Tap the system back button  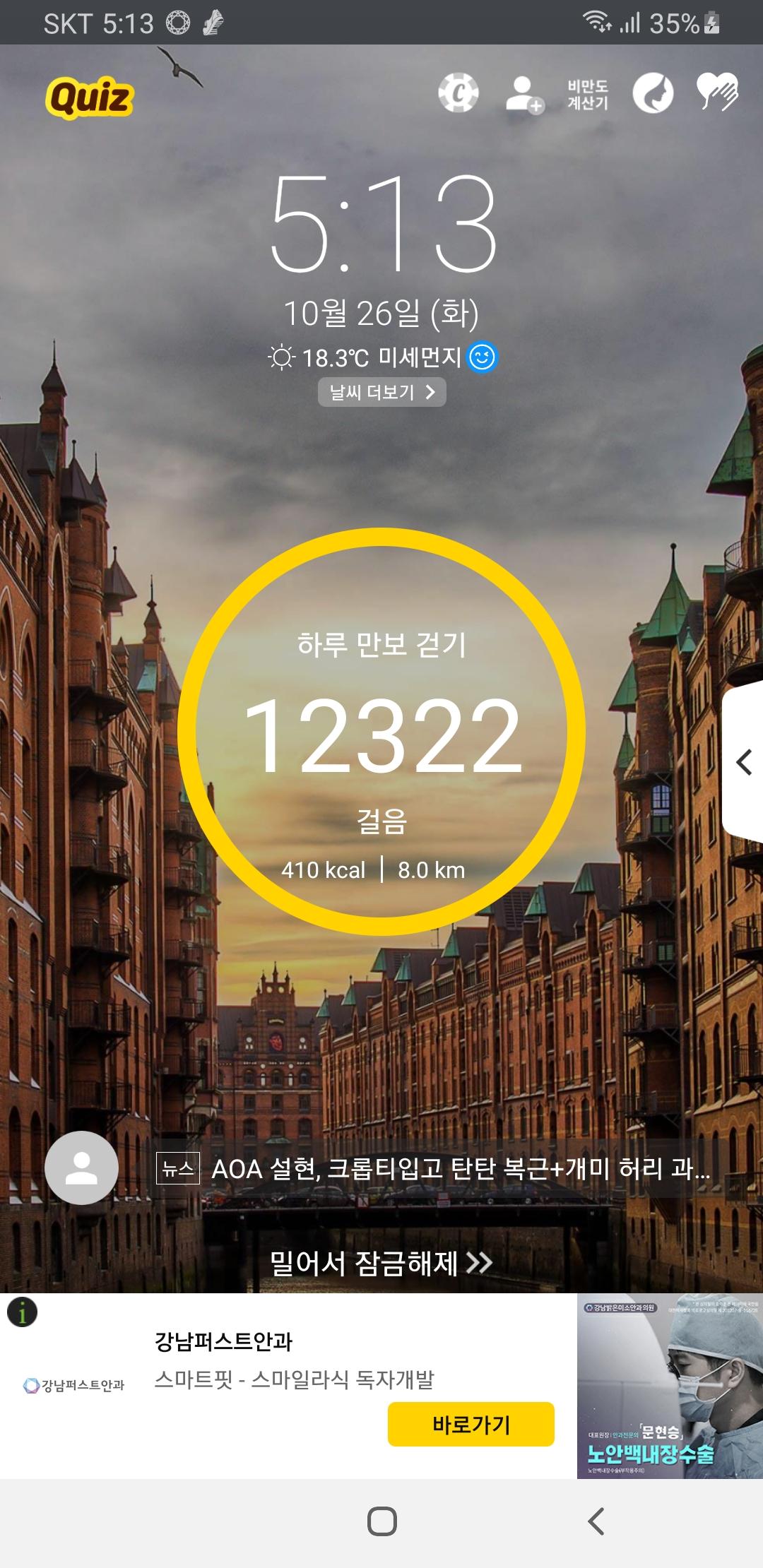click(x=596, y=1521)
